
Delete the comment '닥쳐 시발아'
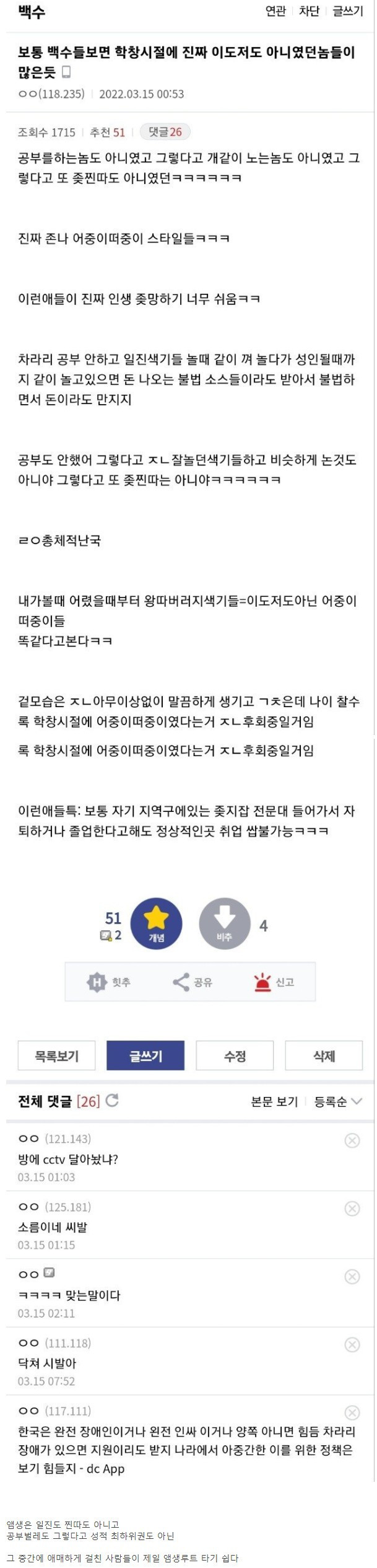(352, 1344)
